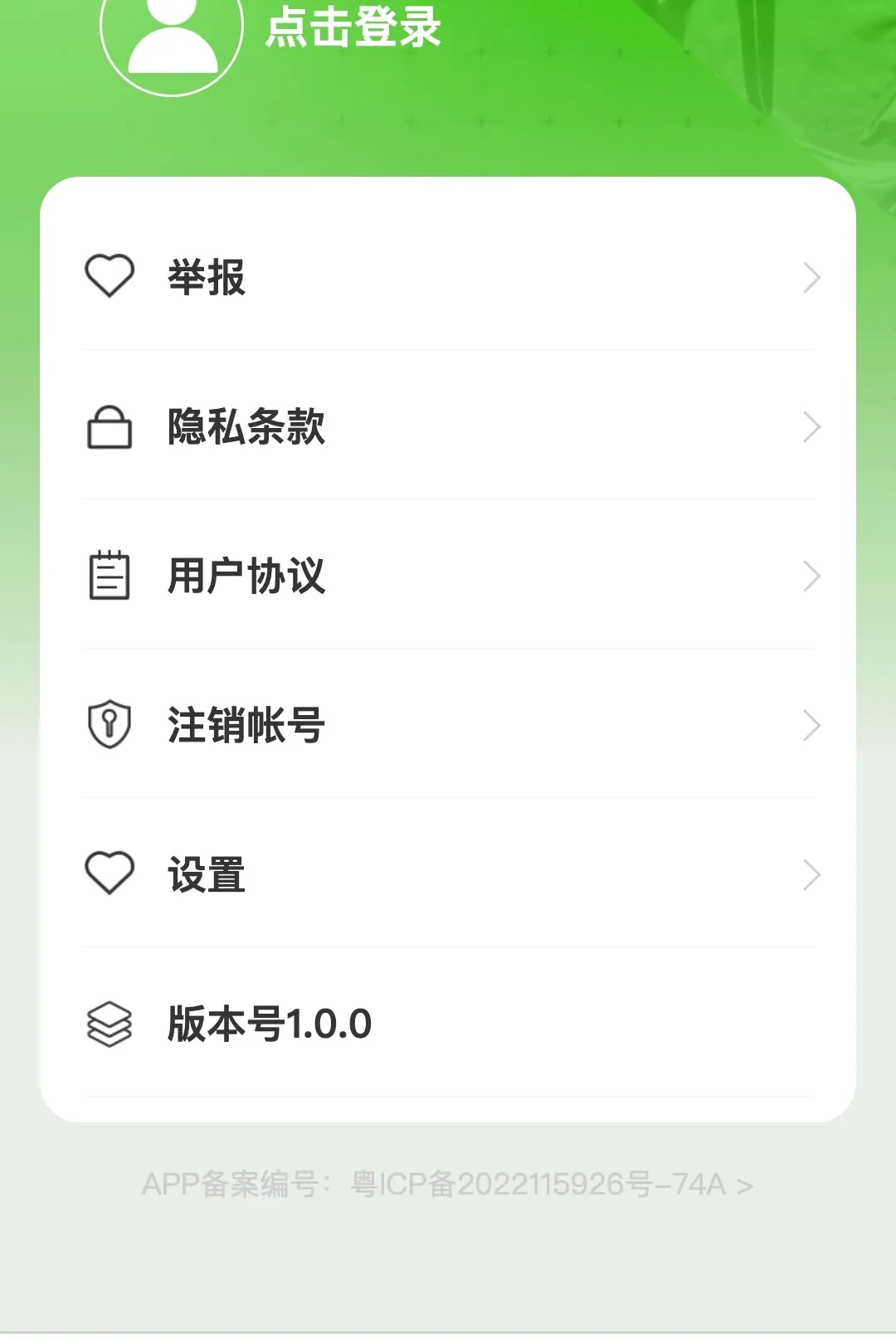Open the APP备案编号 ICP filing link

[x=448, y=1185]
